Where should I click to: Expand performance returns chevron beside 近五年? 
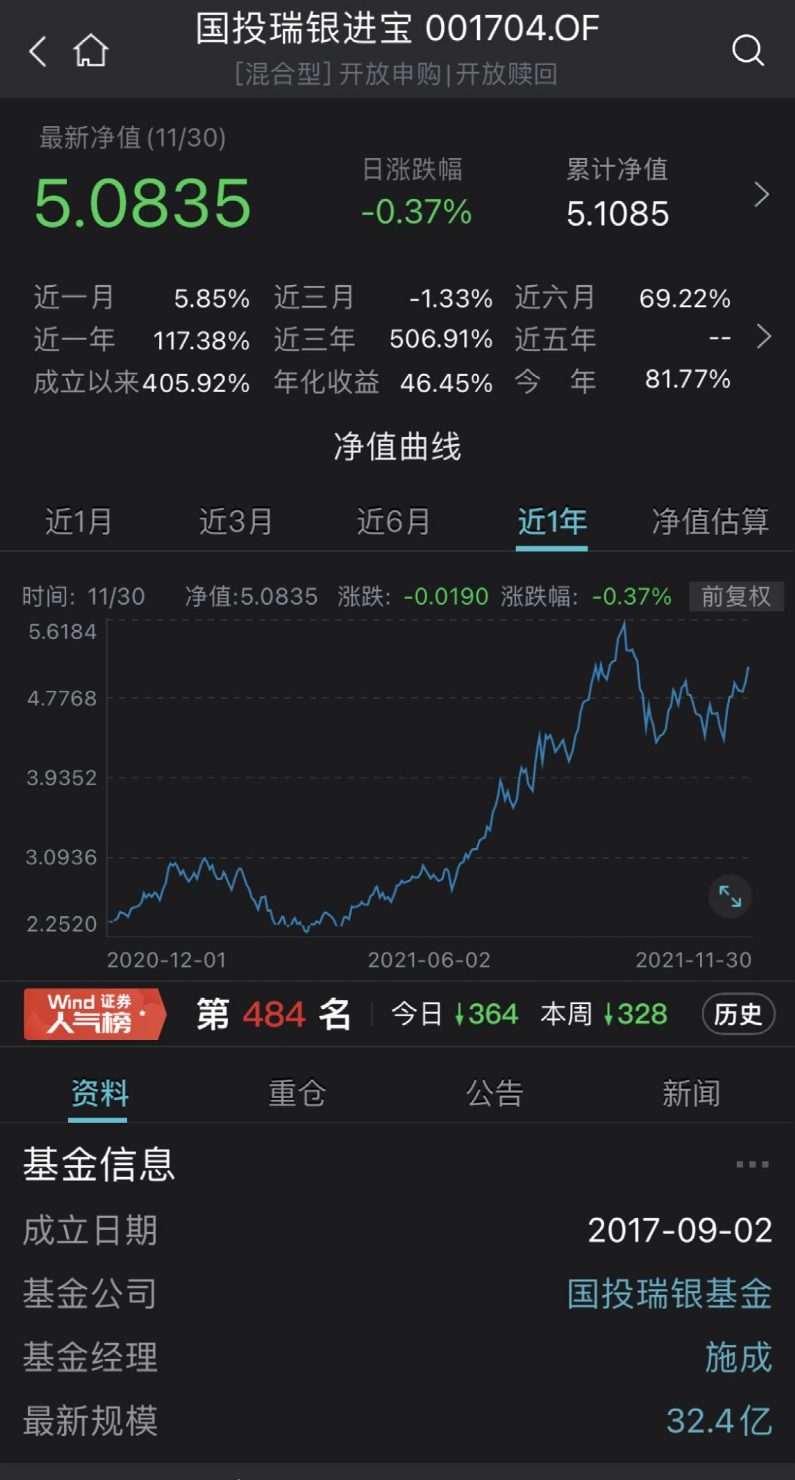point(764,337)
